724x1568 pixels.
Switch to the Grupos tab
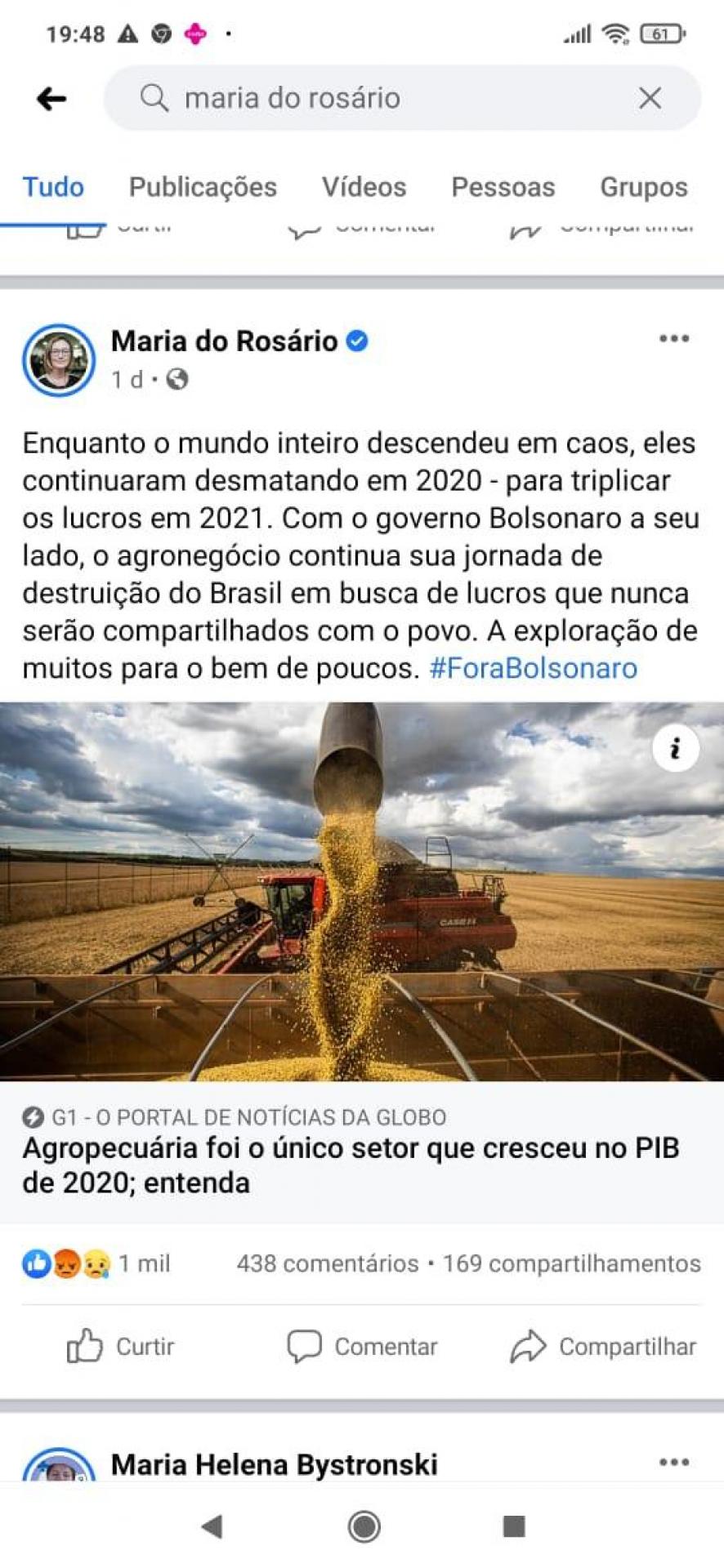pos(643,187)
